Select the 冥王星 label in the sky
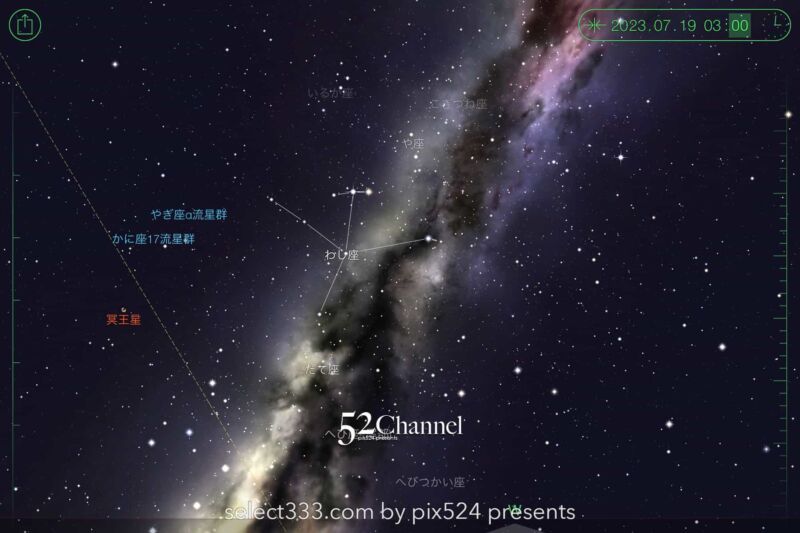The width and height of the screenshot is (800, 533). (124, 320)
